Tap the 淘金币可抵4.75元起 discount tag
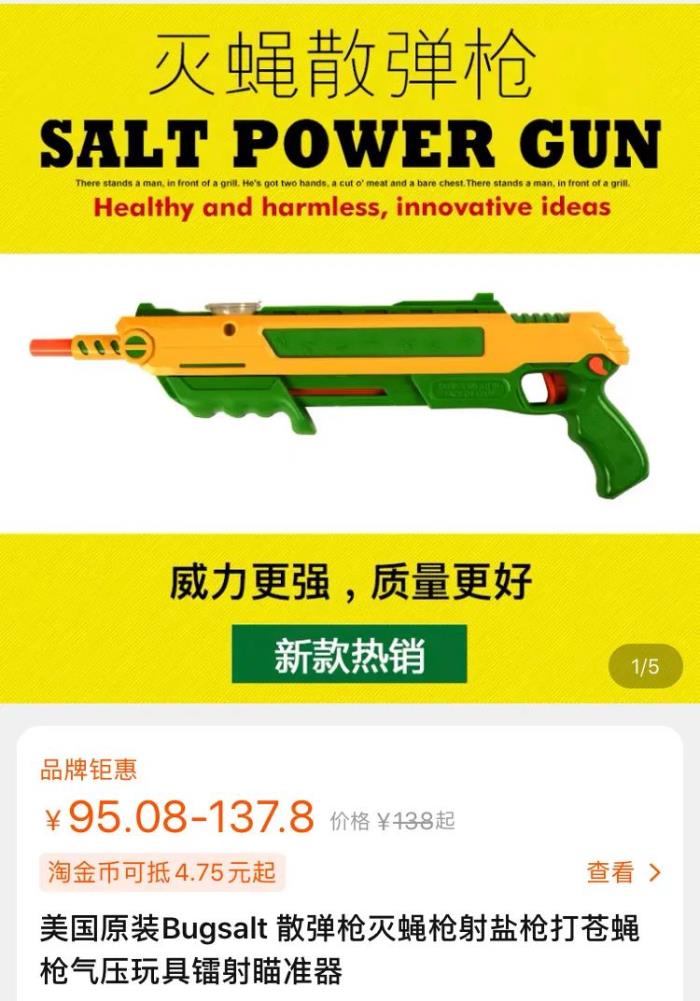This screenshot has height=1001, width=700. click(162, 872)
